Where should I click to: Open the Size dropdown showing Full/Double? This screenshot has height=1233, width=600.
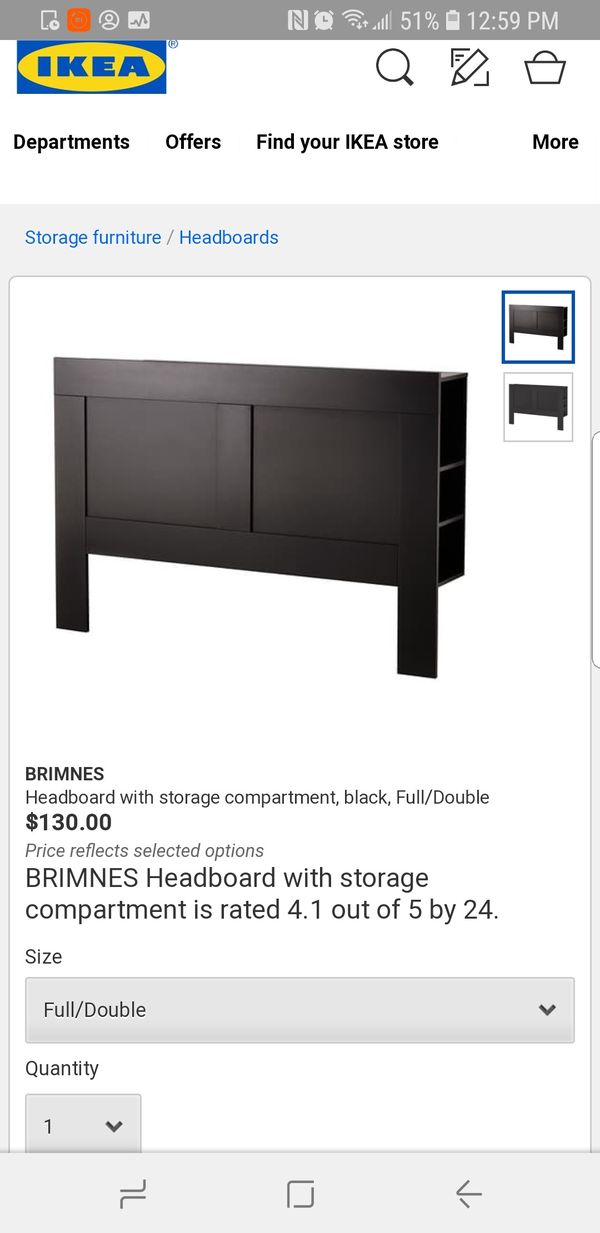point(300,1010)
